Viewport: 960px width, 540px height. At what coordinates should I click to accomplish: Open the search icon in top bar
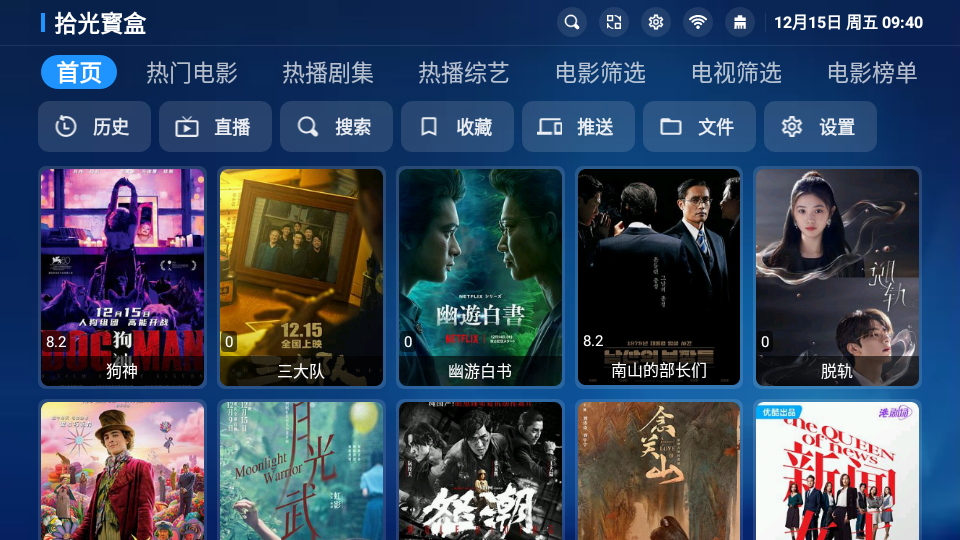(x=571, y=22)
